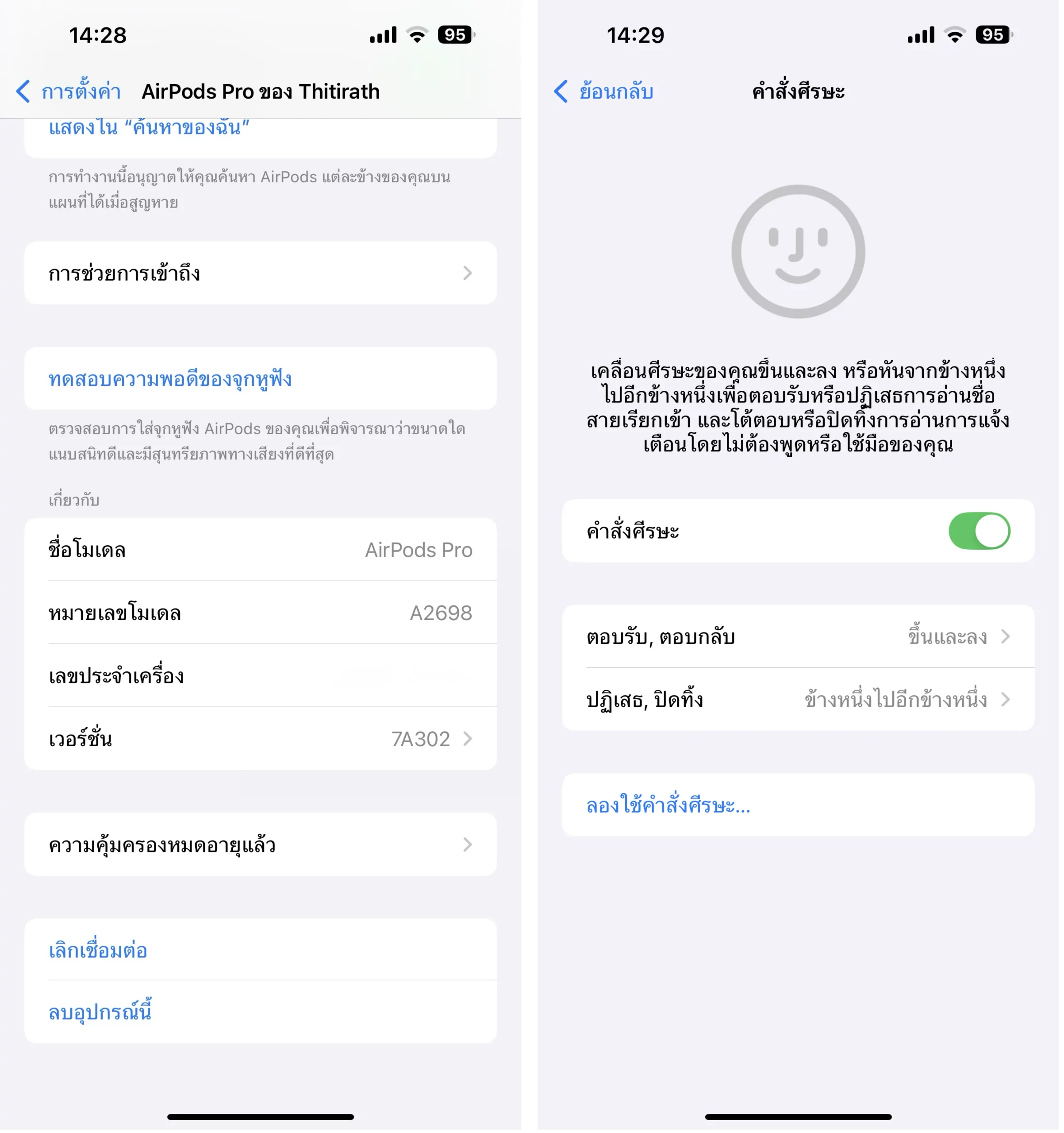Tap เลิกเชื่อมต่อ

[98, 953]
